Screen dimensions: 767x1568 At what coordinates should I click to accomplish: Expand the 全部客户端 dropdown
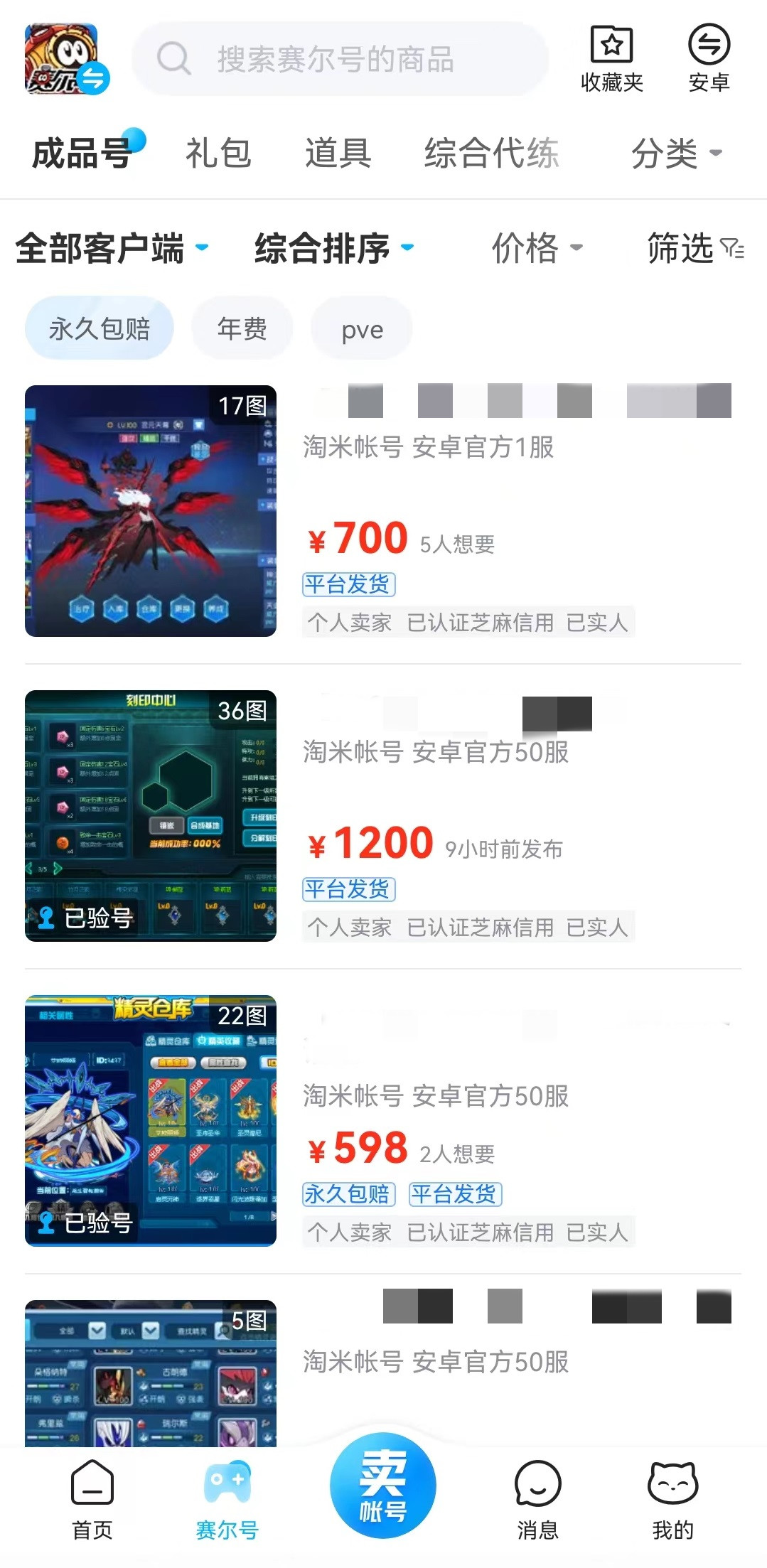(x=112, y=248)
